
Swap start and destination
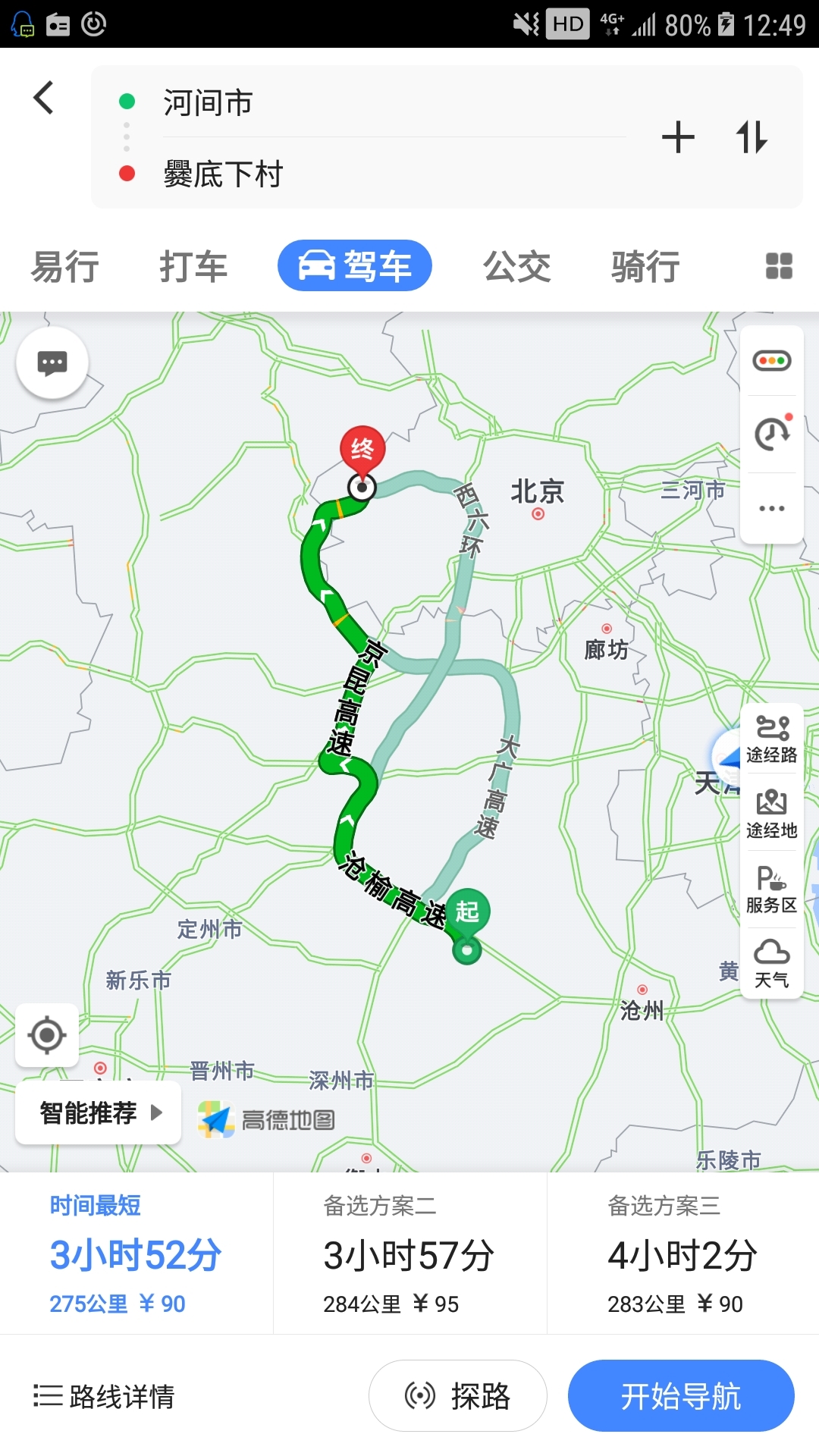tap(752, 138)
